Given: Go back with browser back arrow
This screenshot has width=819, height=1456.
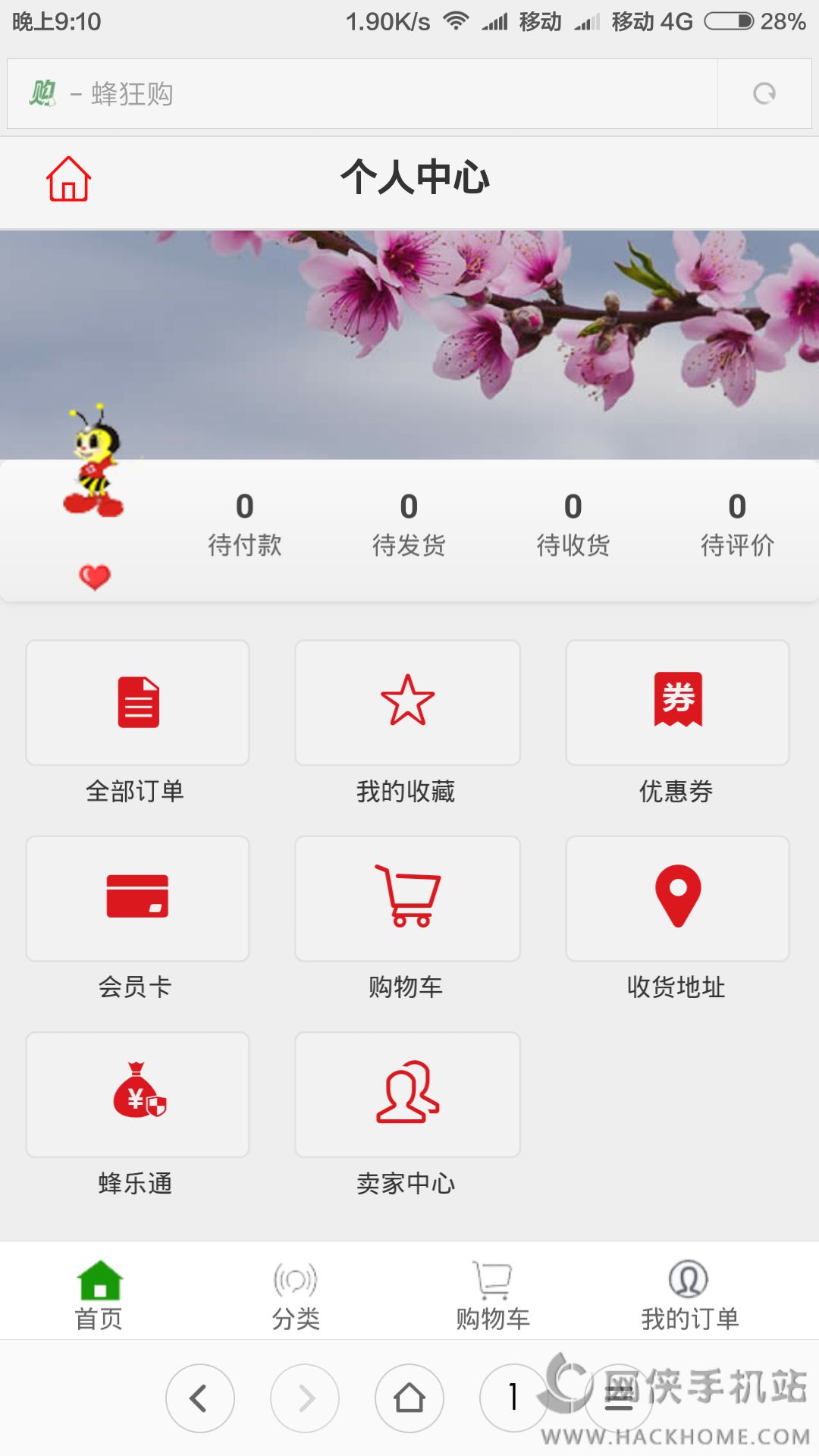Looking at the screenshot, I should (199, 1398).
